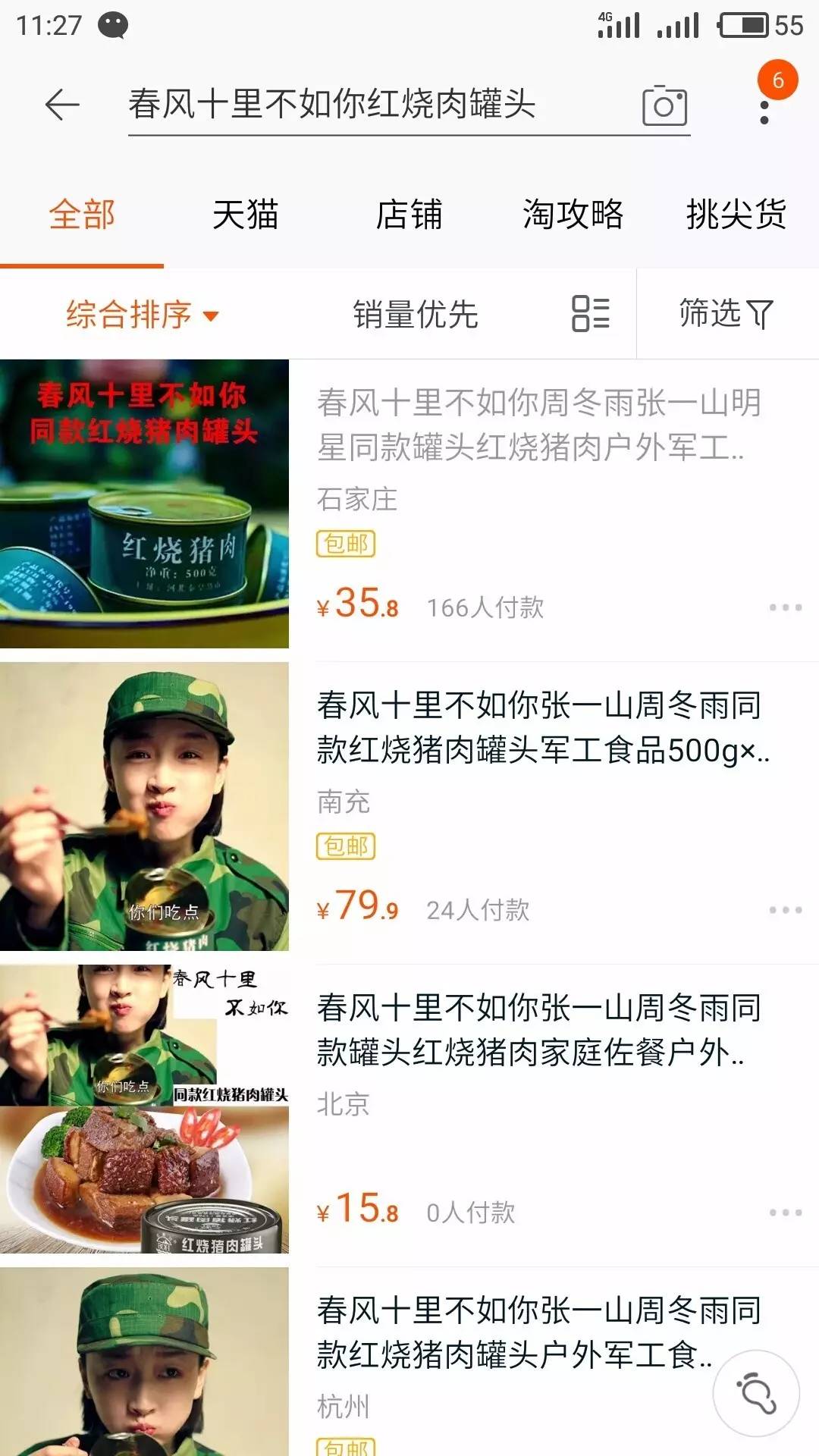Select the 全部 tab

[x=82, y=215]
